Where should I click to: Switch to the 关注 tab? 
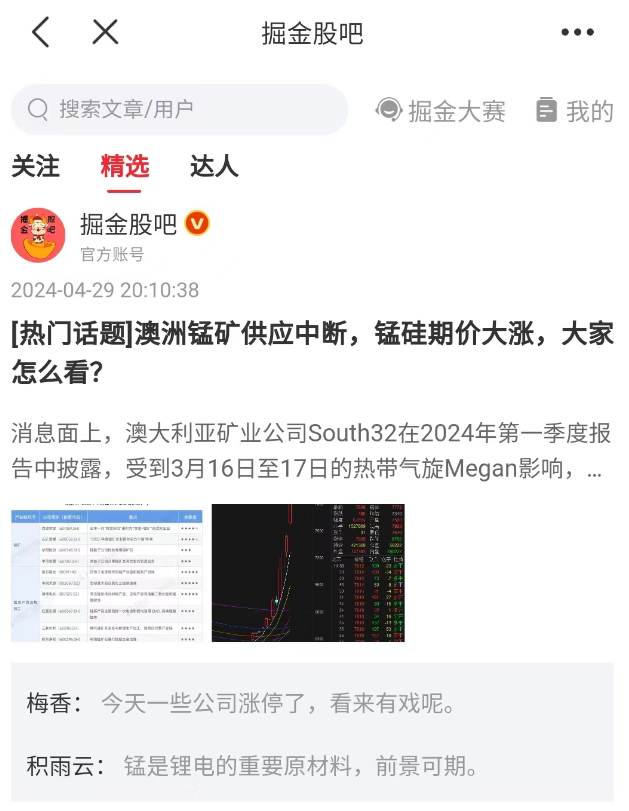[36, 166]
